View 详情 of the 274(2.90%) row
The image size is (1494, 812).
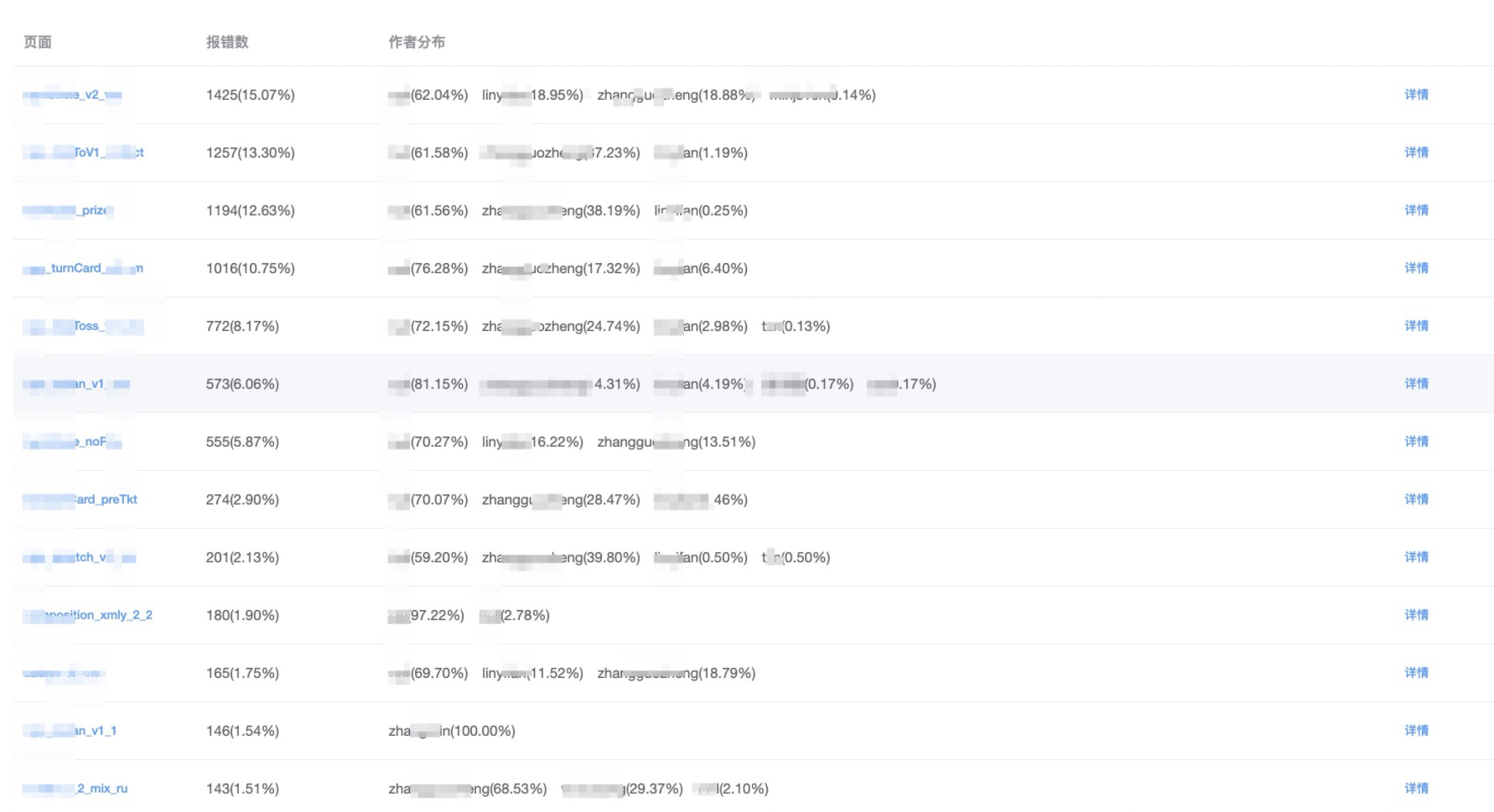1416,499
